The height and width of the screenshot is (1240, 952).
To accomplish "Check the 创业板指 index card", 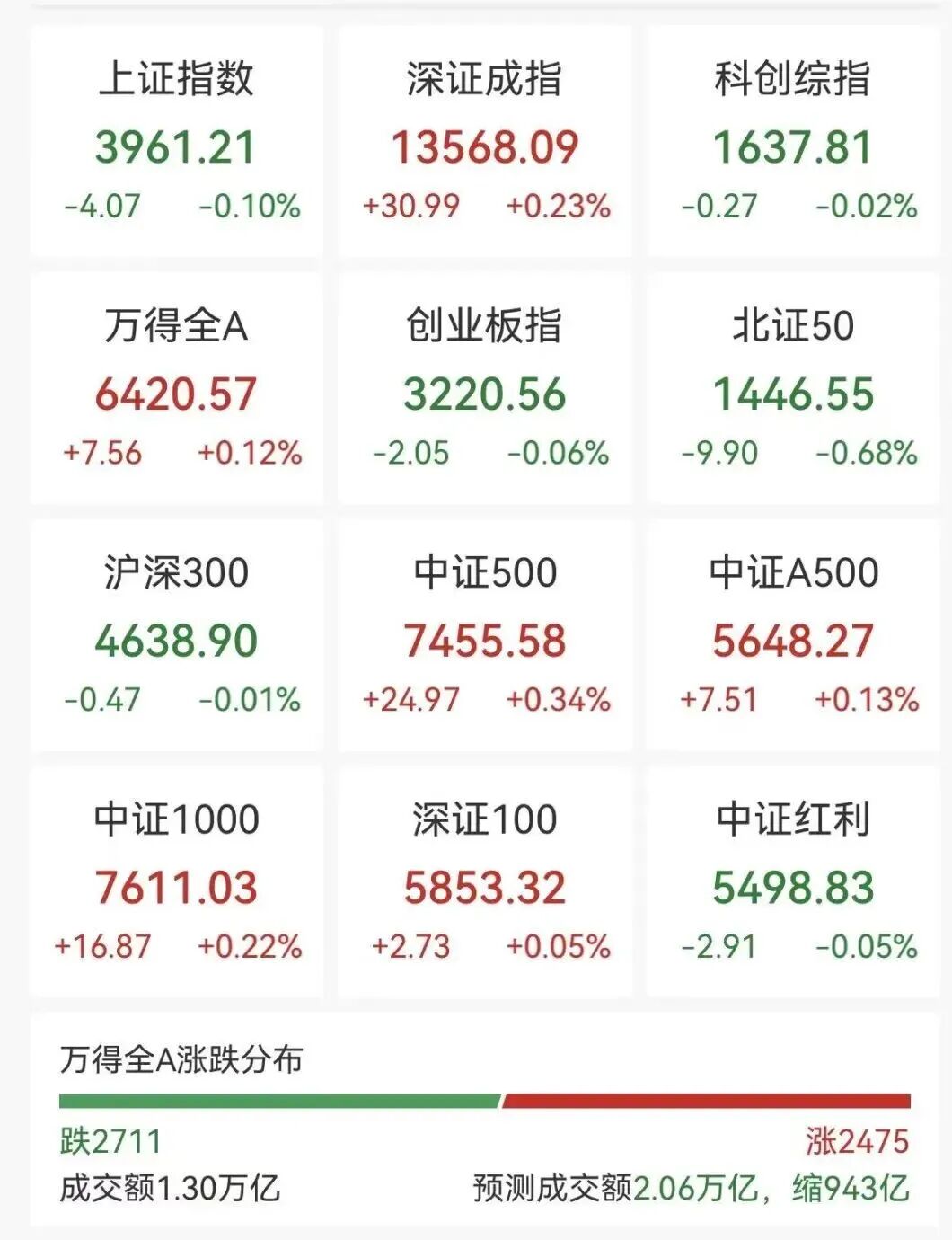I will 485,391.
